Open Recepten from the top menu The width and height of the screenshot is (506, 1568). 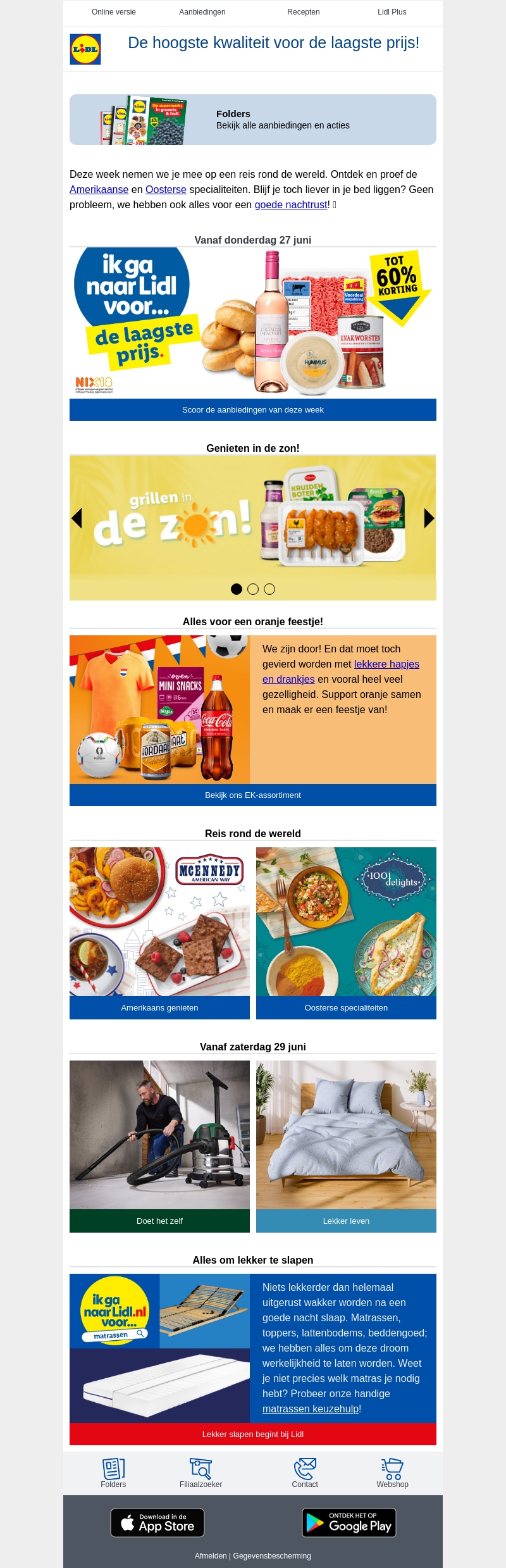(304, 12)
